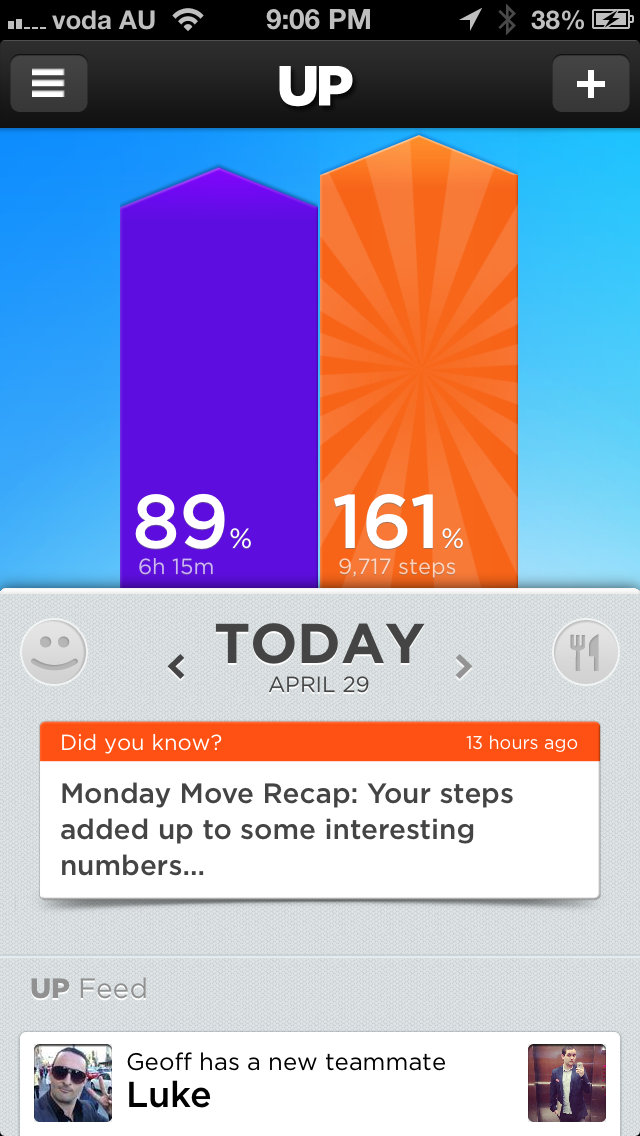Log mood with the smiley icon

click(x=54, y=653)
